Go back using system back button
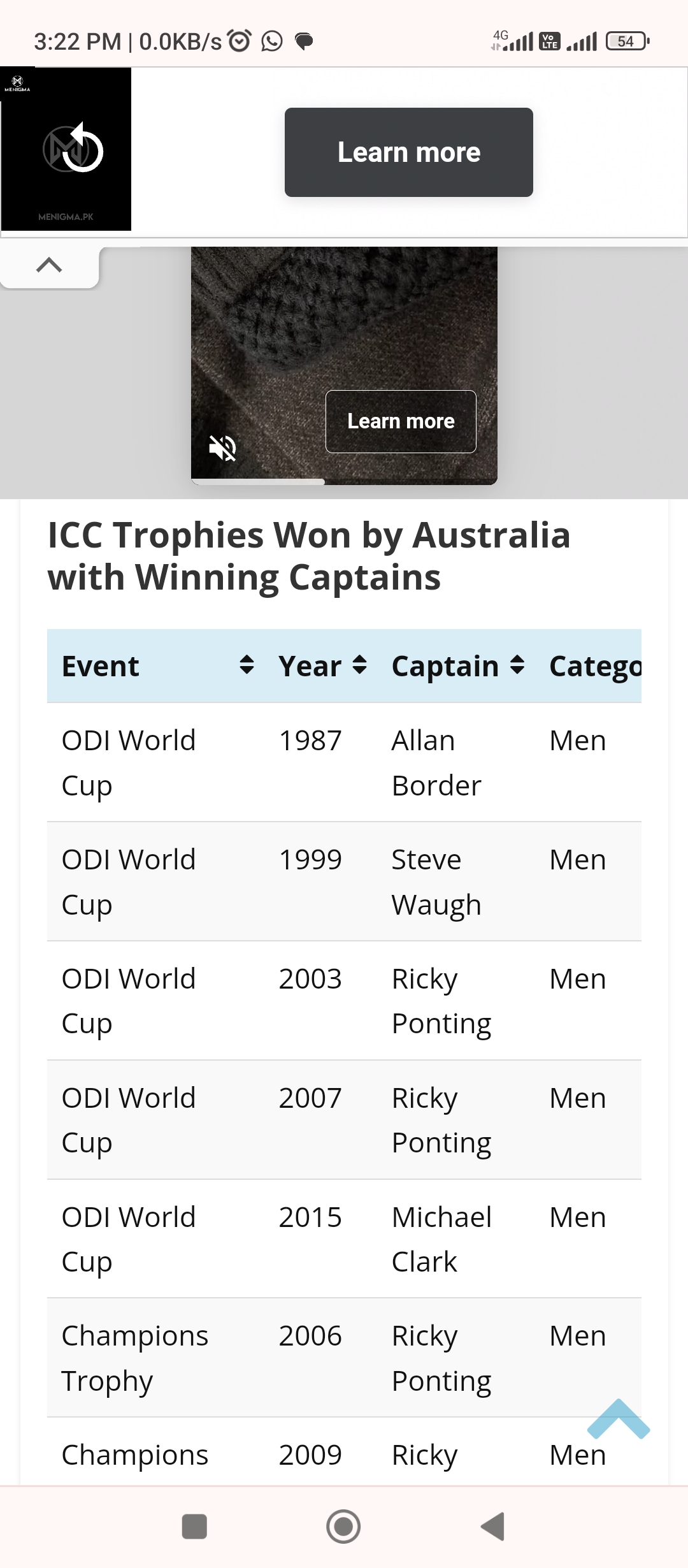 click(x=493, y=1527)
